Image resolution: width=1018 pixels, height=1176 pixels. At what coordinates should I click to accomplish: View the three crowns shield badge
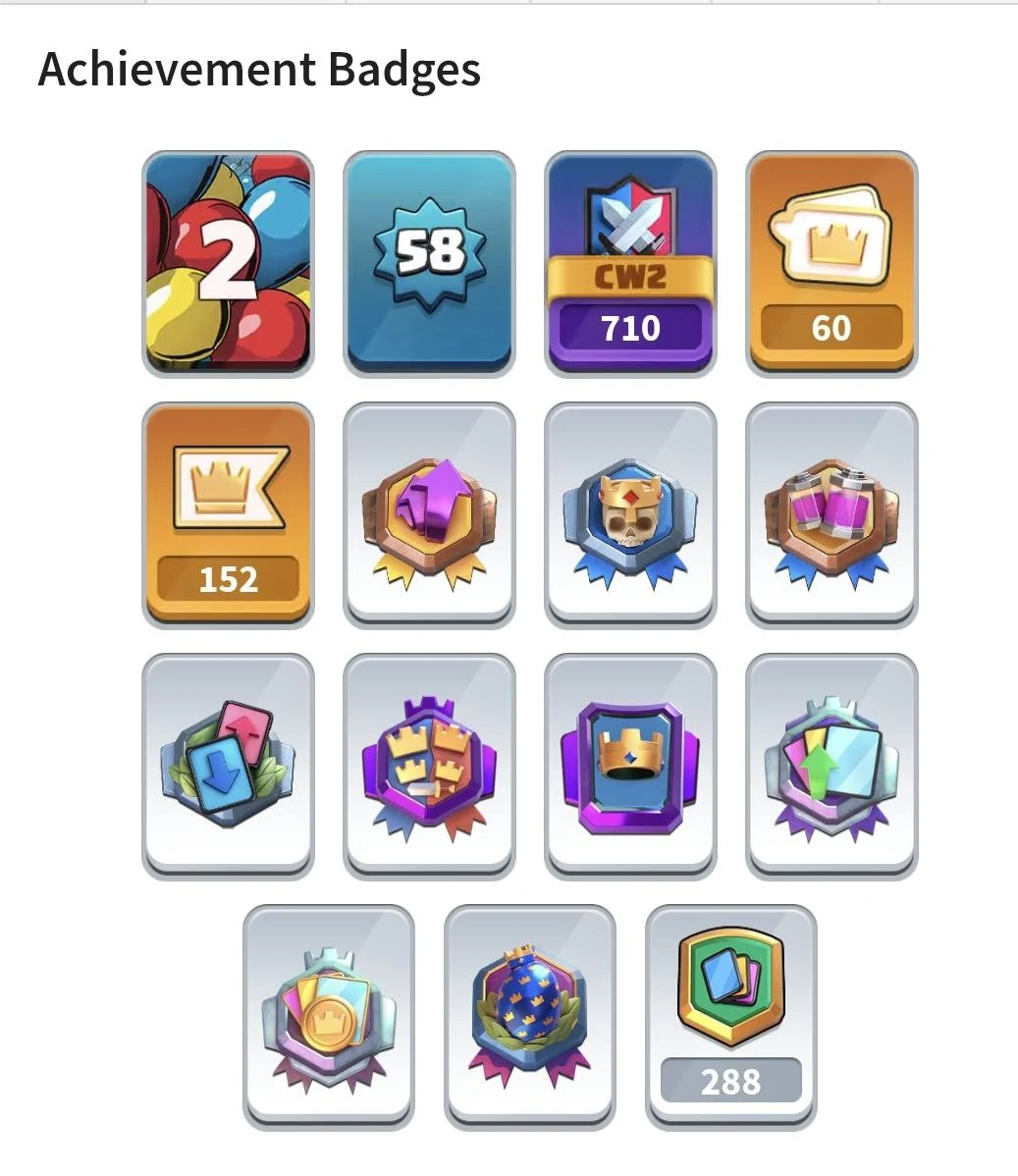point(429,766)
